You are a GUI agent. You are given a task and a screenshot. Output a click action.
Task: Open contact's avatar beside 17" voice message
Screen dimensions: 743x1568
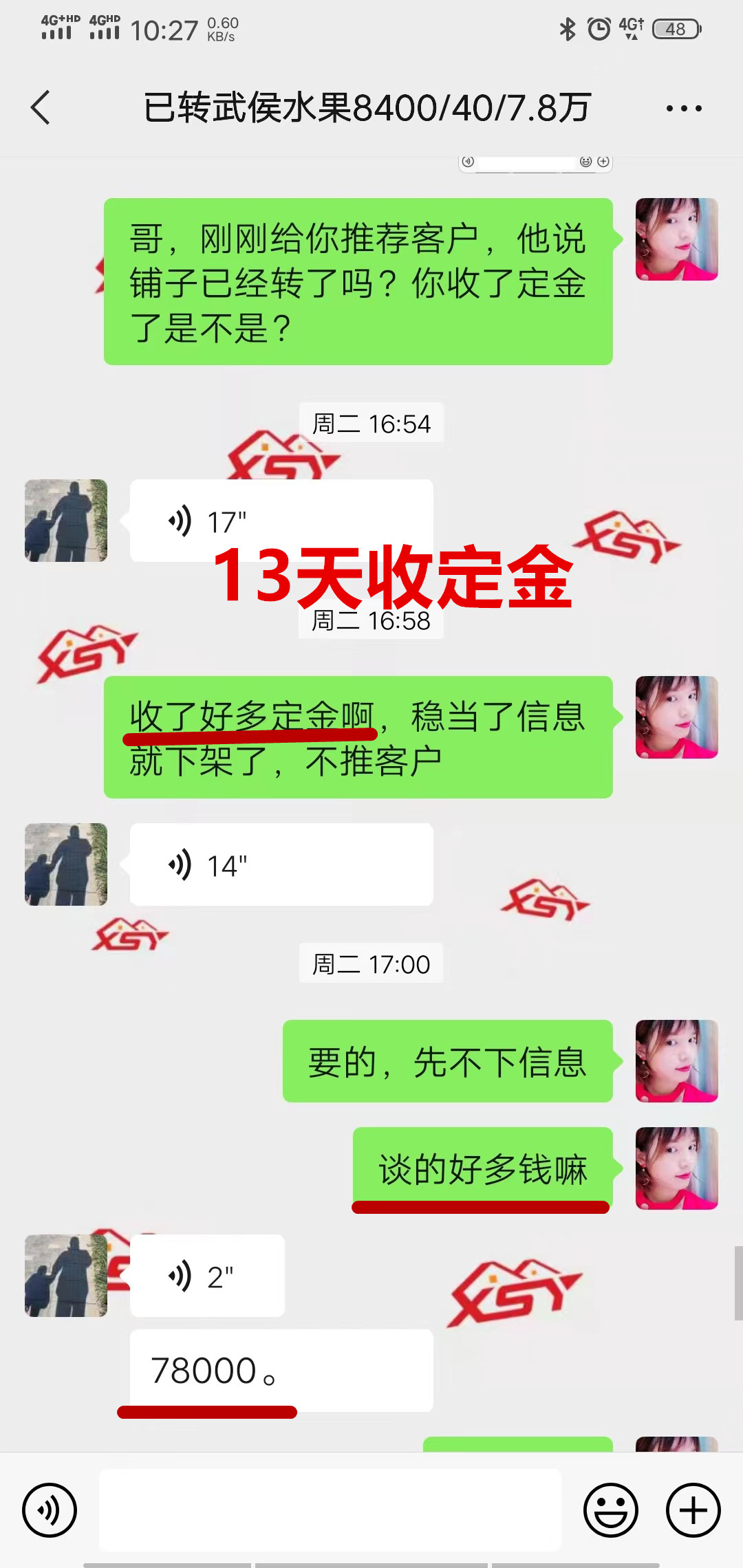point(66,521)
